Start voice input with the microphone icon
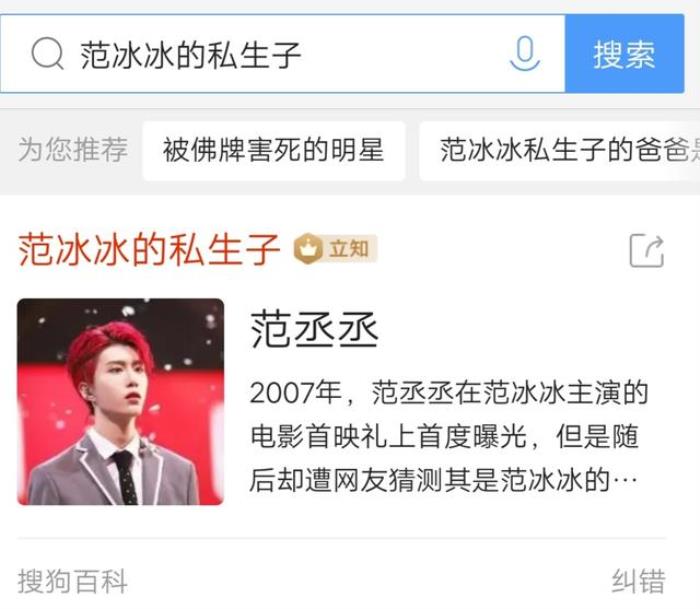700x609 pixels. click(x=524, y=54)
